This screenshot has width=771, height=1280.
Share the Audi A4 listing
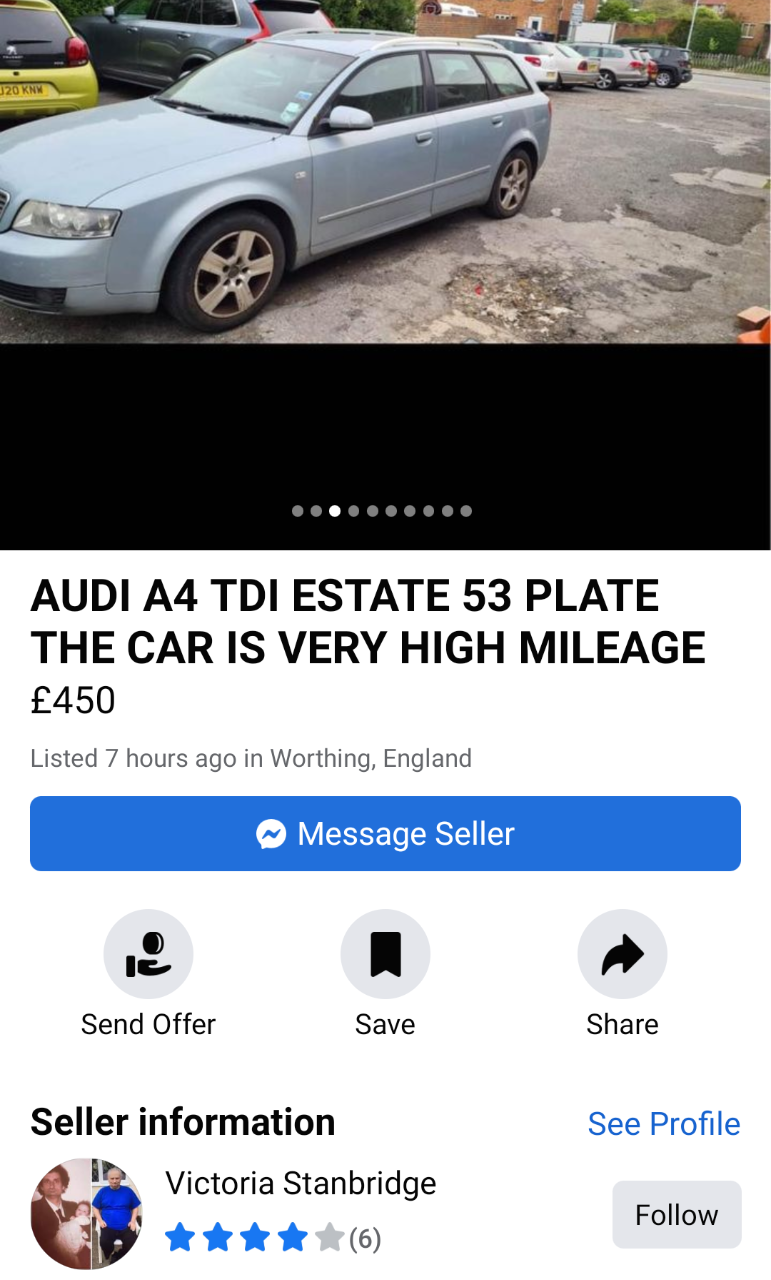[x=622, y=955]
